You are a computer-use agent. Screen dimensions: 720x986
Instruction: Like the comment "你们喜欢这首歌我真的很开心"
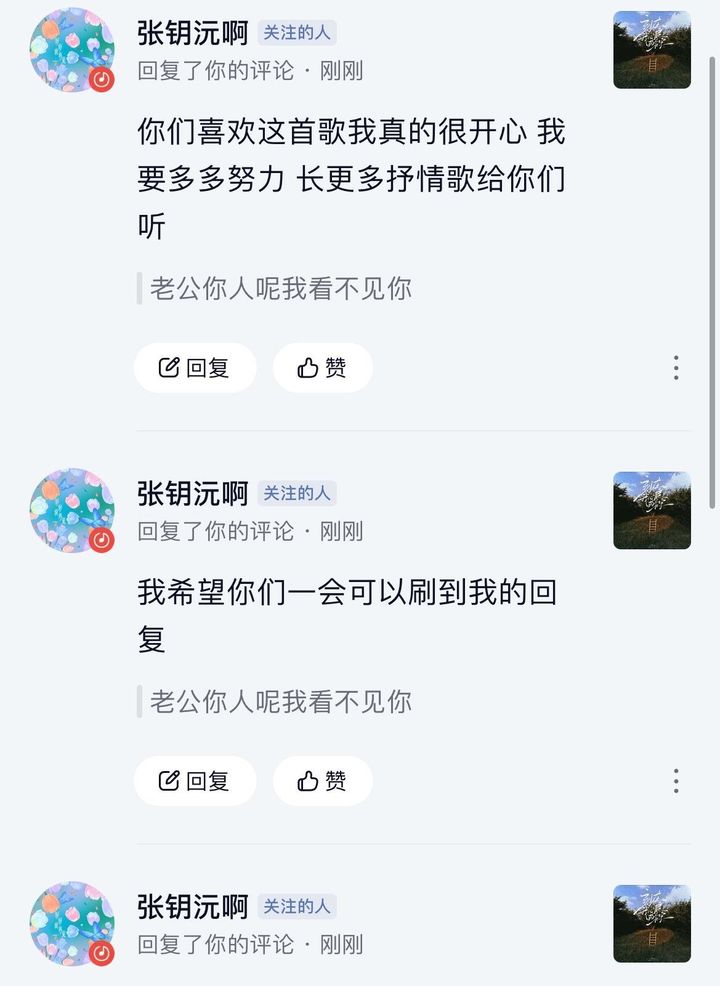coord(322,368)
